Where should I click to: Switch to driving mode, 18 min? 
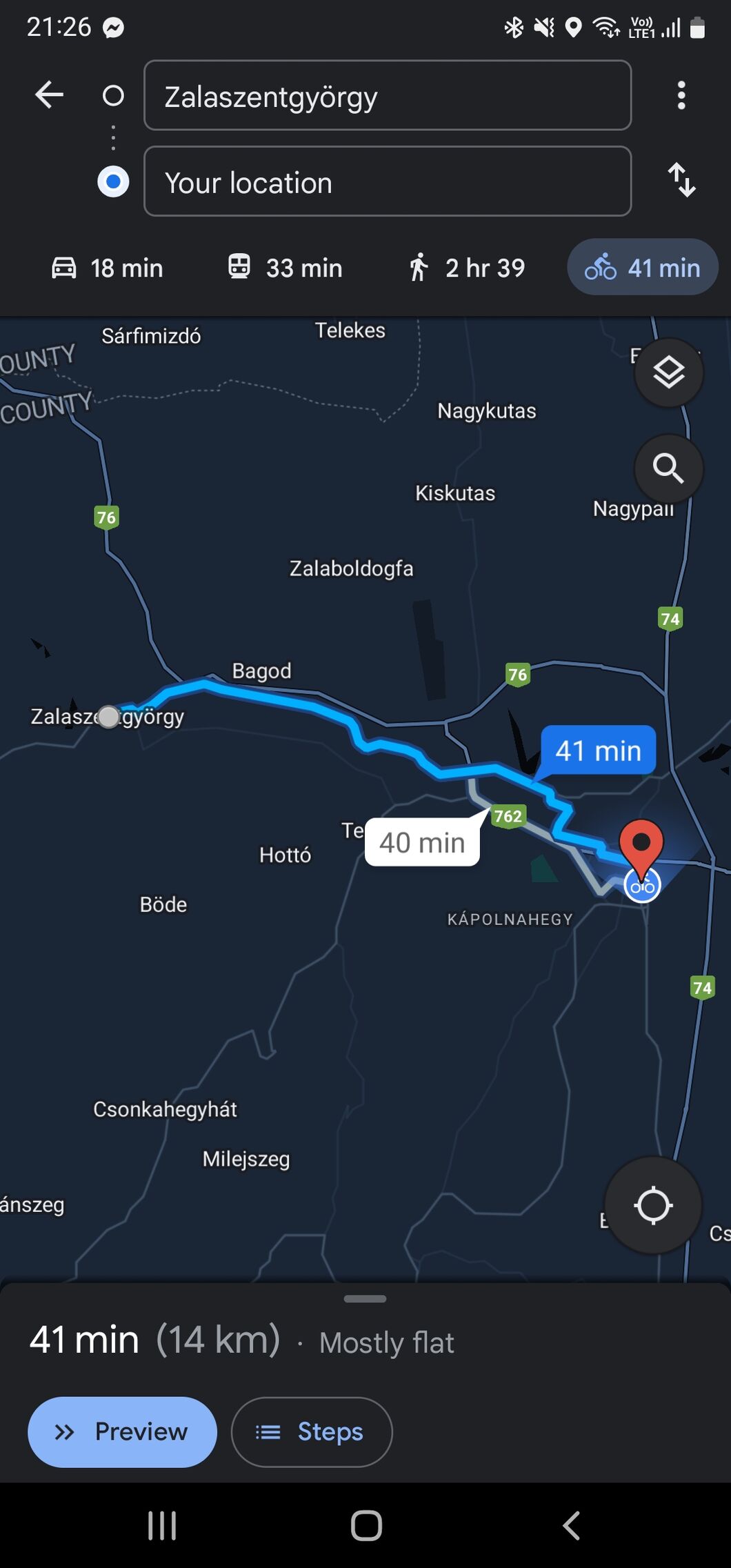coord(108,268)
